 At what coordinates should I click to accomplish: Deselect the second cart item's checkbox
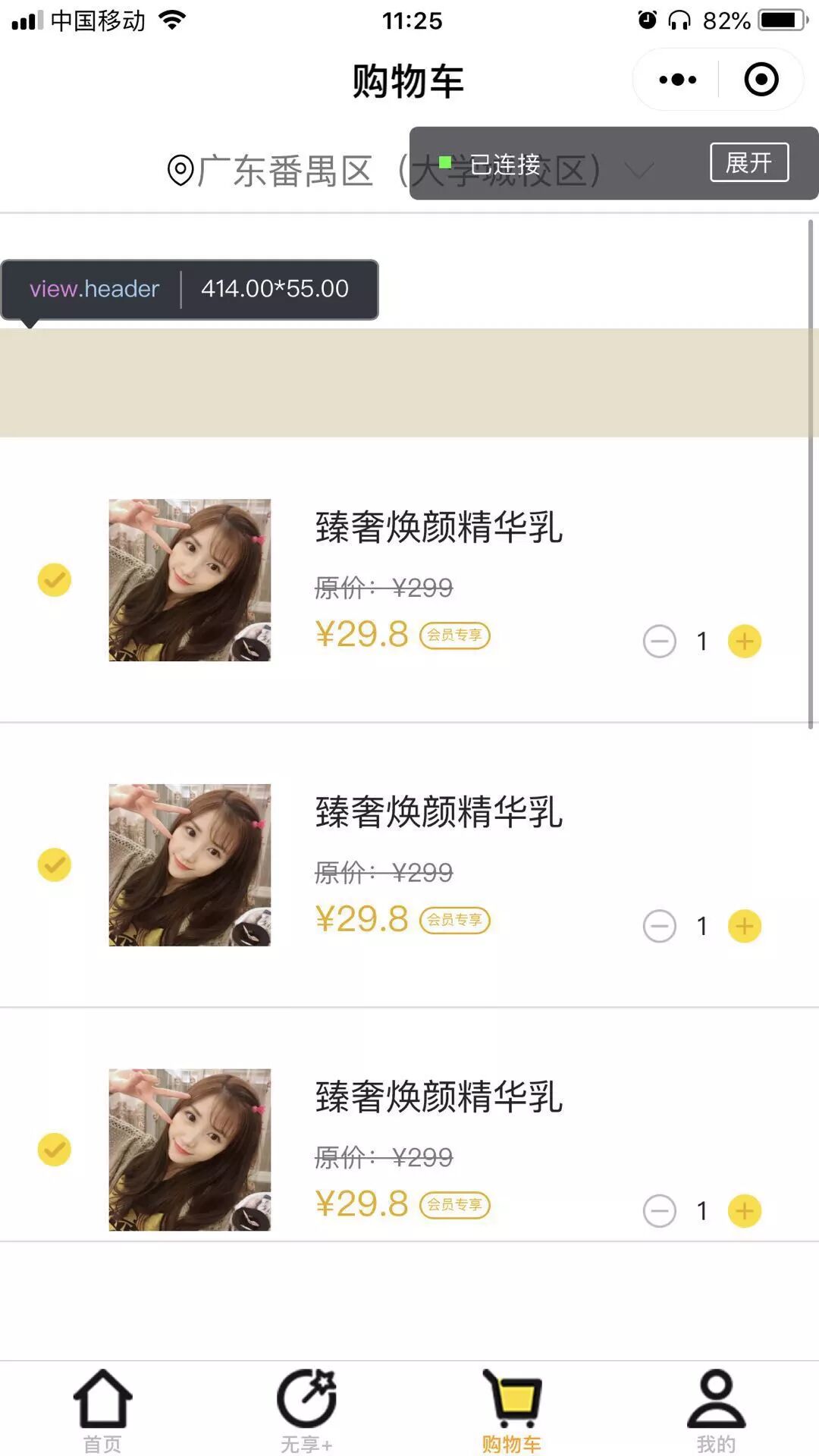[x=55, y=864]
